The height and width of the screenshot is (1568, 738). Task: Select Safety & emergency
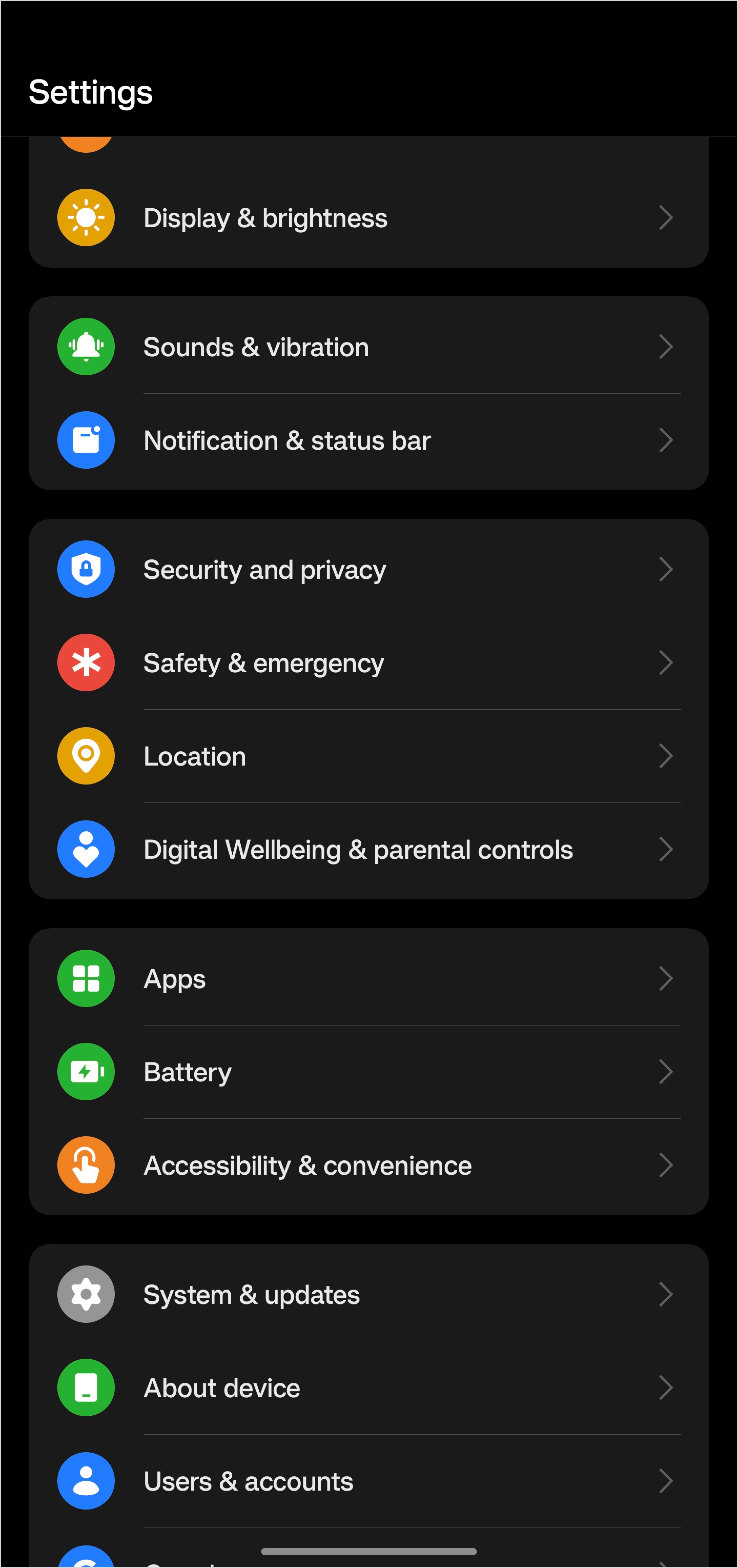(x=369, y=663)
